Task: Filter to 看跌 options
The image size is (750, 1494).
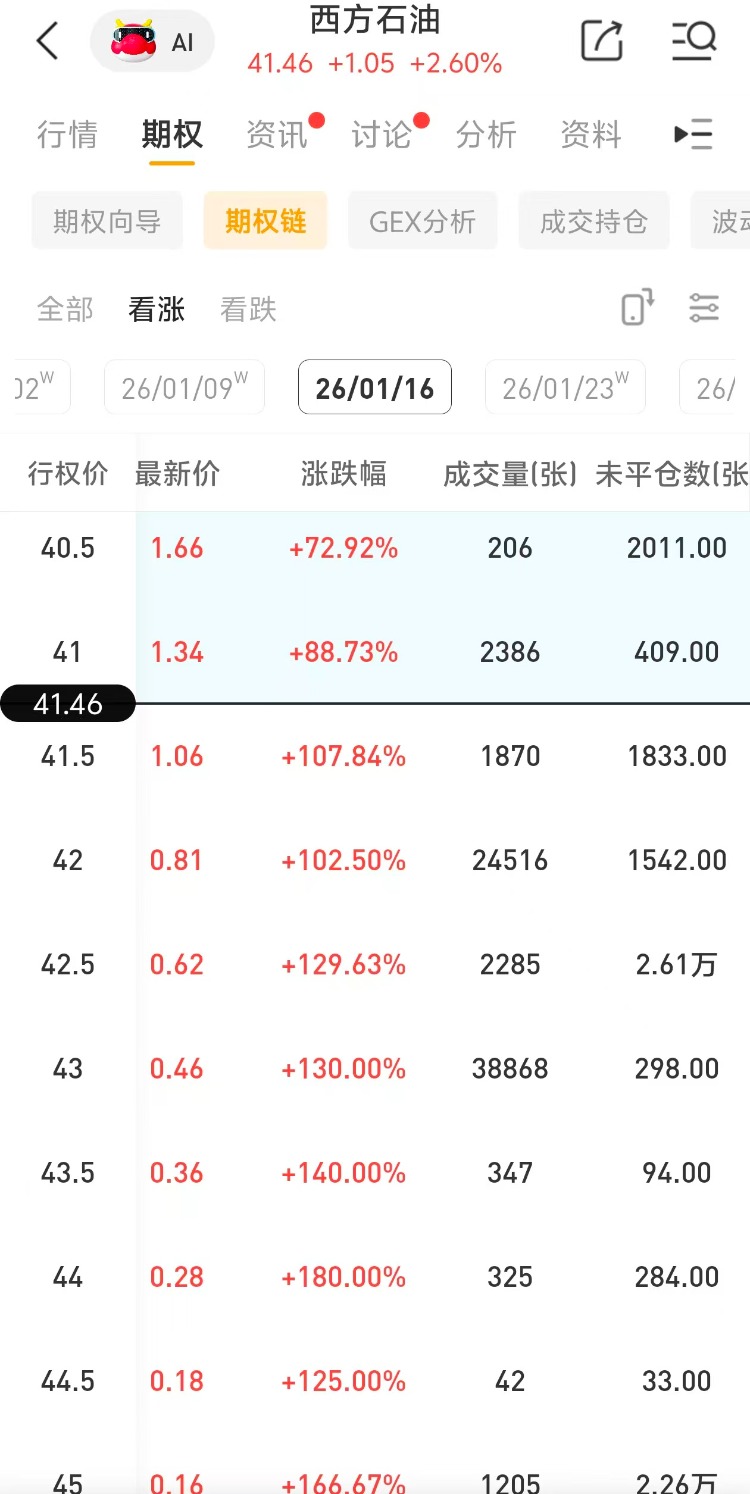Action: tap(248, 310)
